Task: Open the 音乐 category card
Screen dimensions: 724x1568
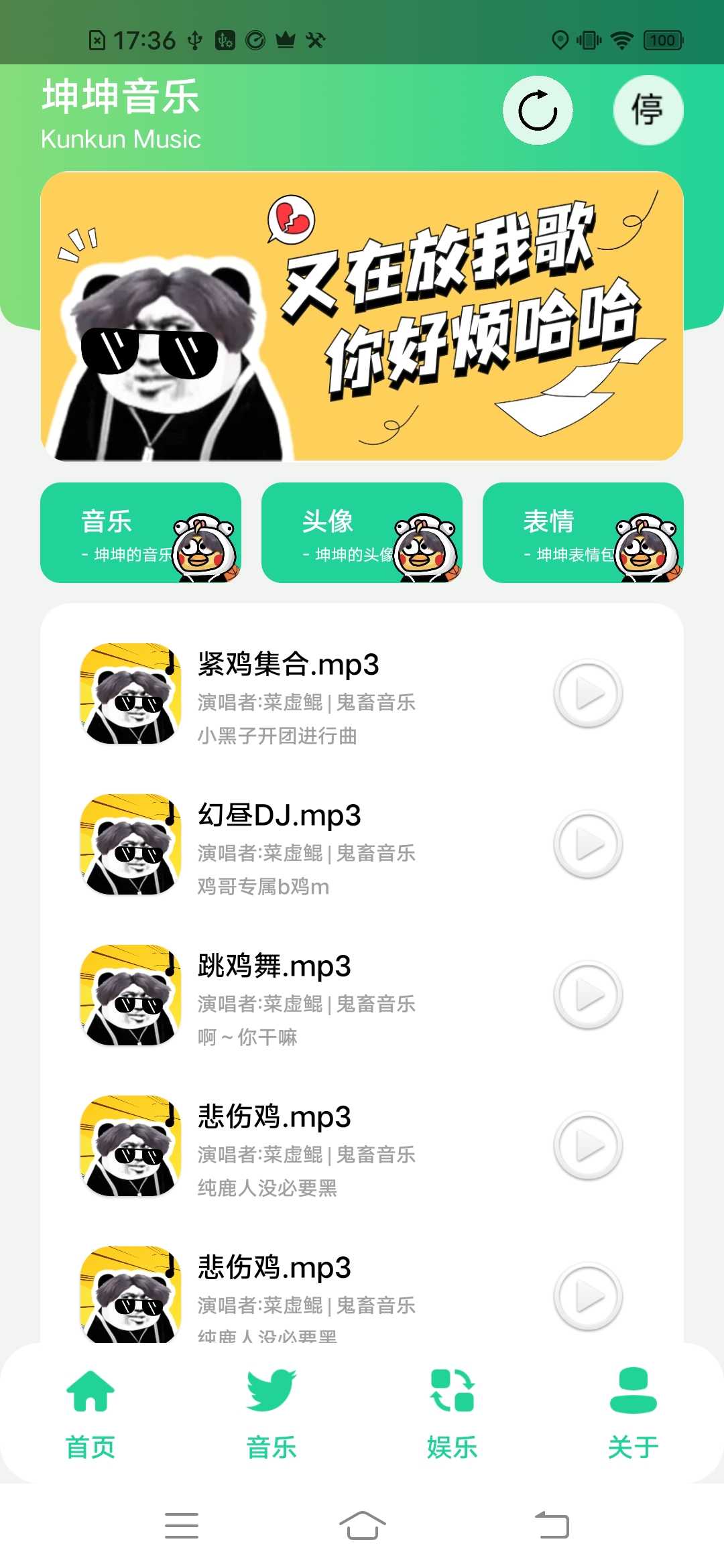Action: tap(141, 533)
